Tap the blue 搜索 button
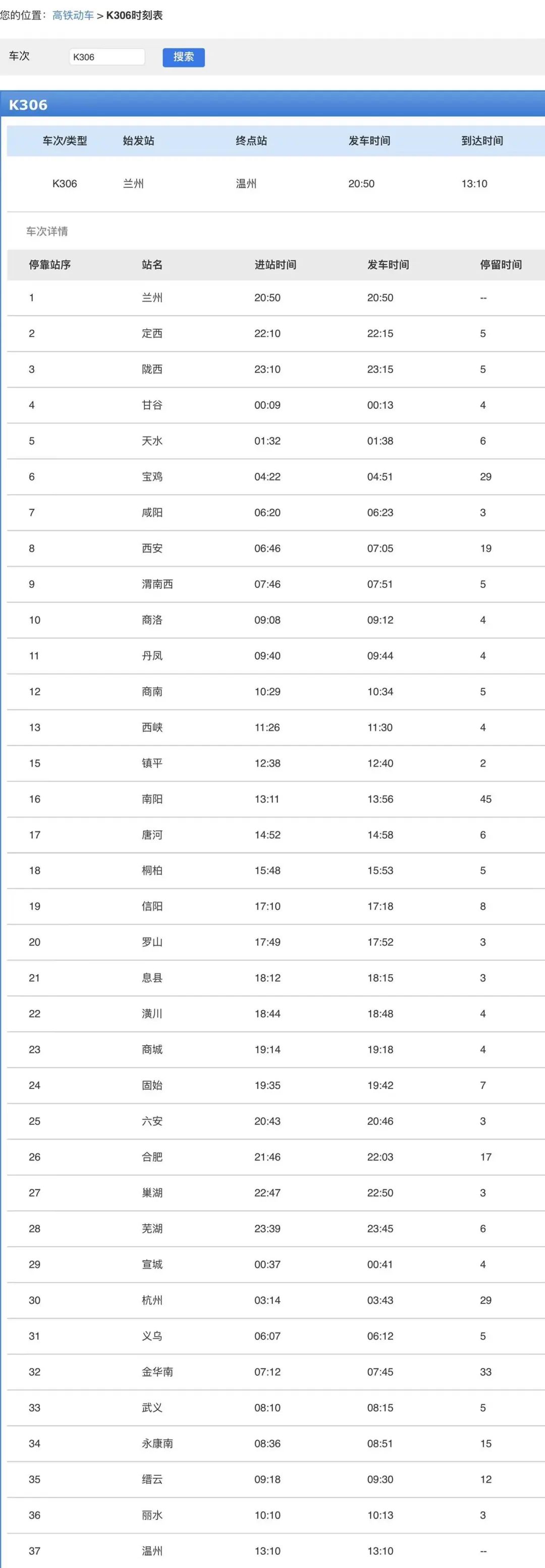545x1568 pixels. pos(183,56)
